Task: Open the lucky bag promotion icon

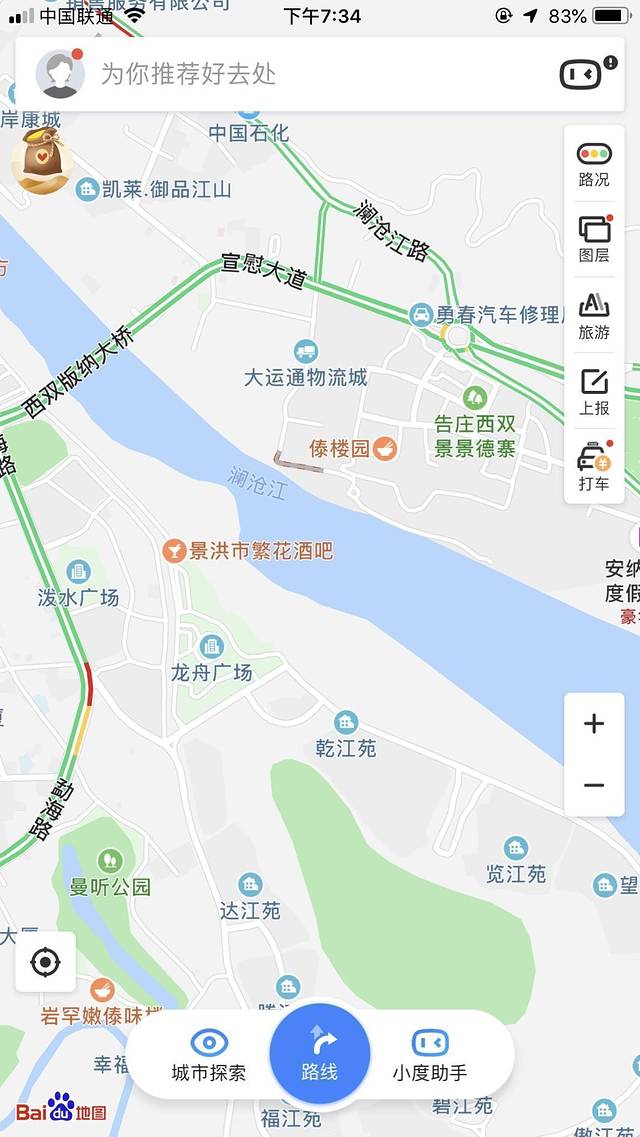Action: (x=42, y=161)
